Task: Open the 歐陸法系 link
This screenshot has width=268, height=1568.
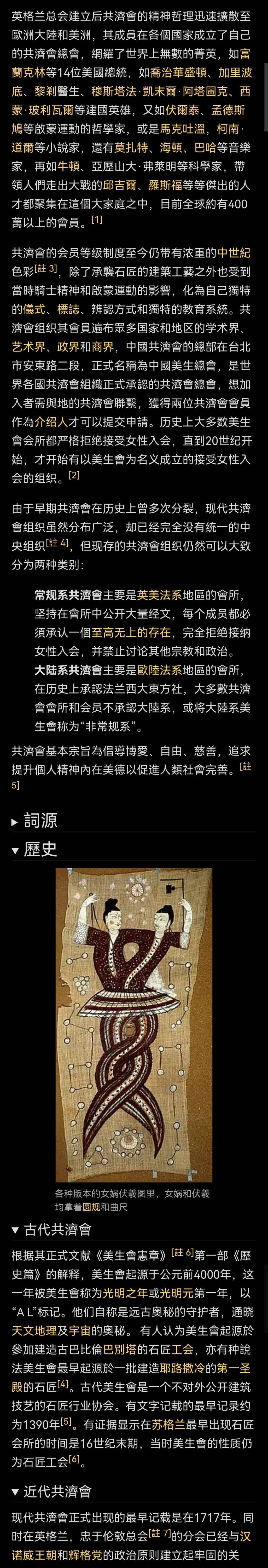Action: point(160,670)
